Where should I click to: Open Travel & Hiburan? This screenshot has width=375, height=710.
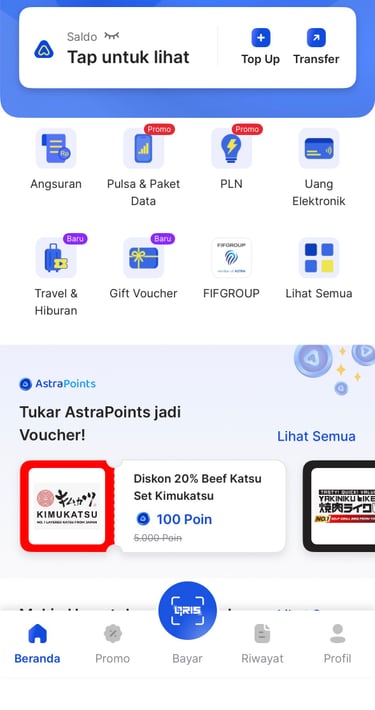[56, 277]
